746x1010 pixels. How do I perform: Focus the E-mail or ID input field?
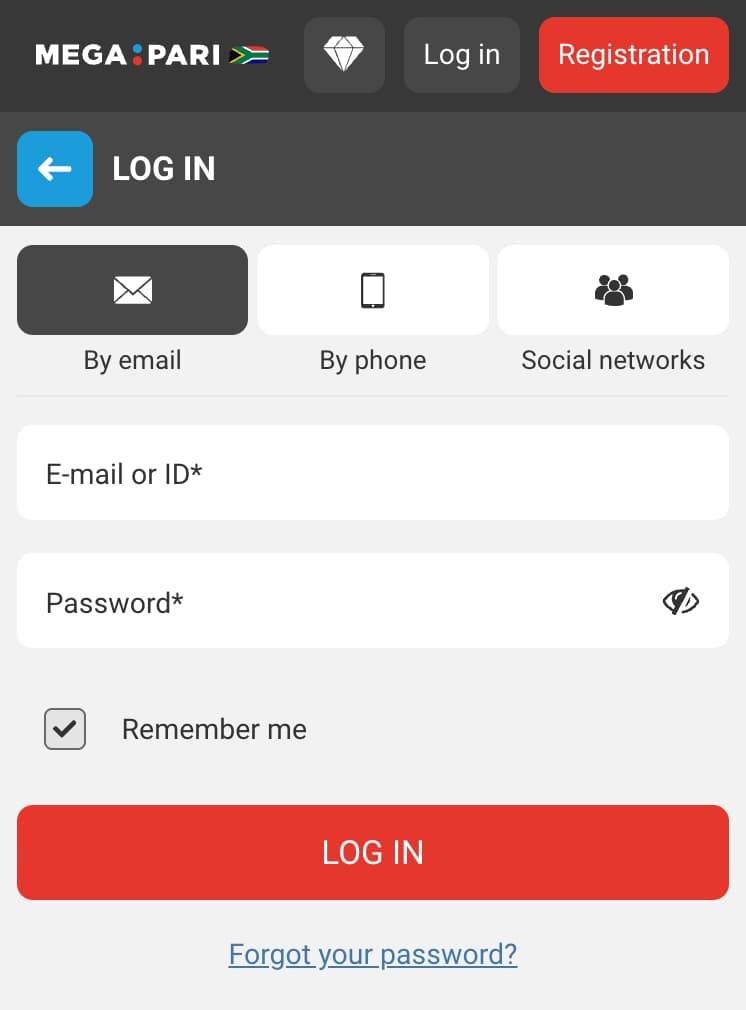pos(372,472)
